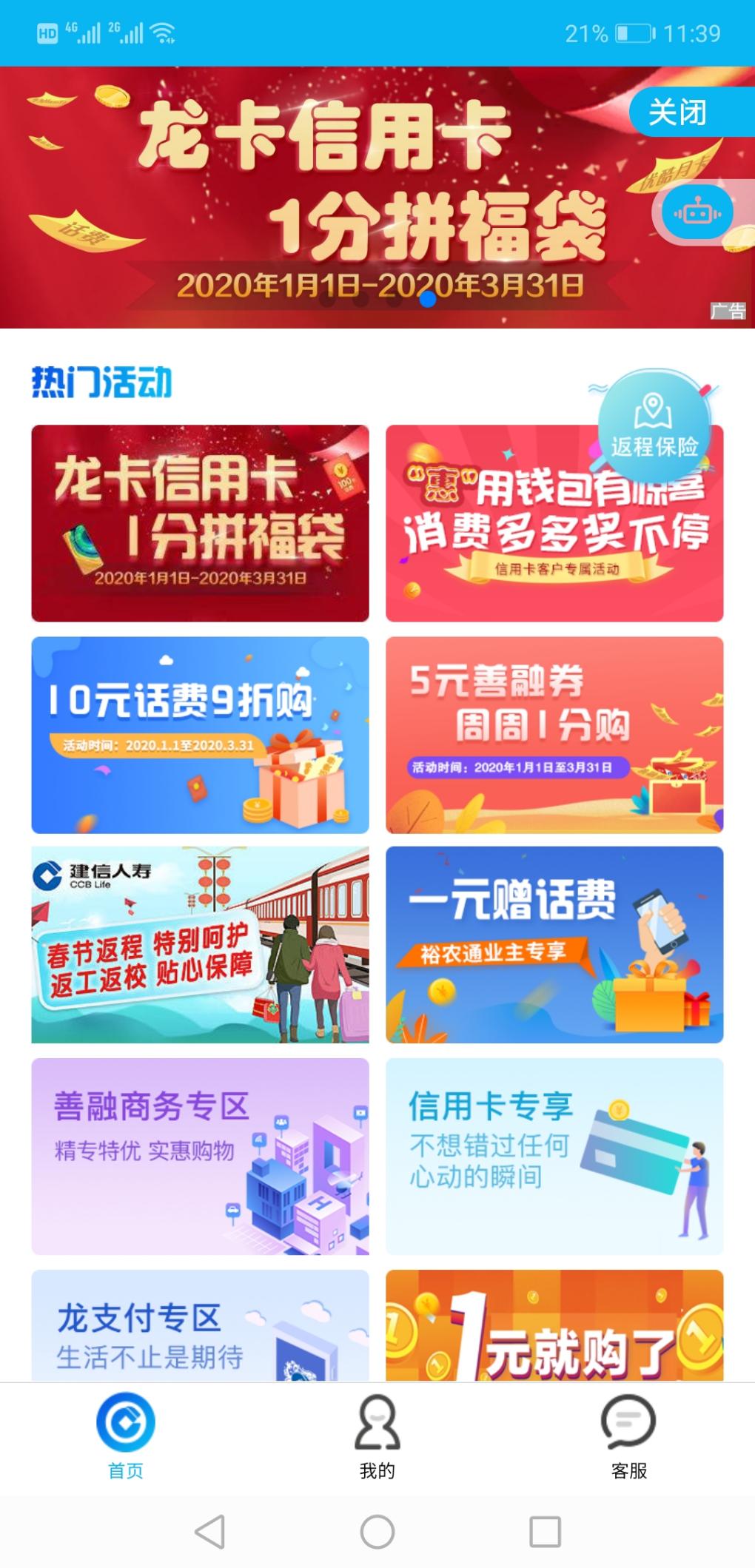Enter the 善融商务专区 section
Viewport: 755px width, 1568px height.
coord(200,1157)
